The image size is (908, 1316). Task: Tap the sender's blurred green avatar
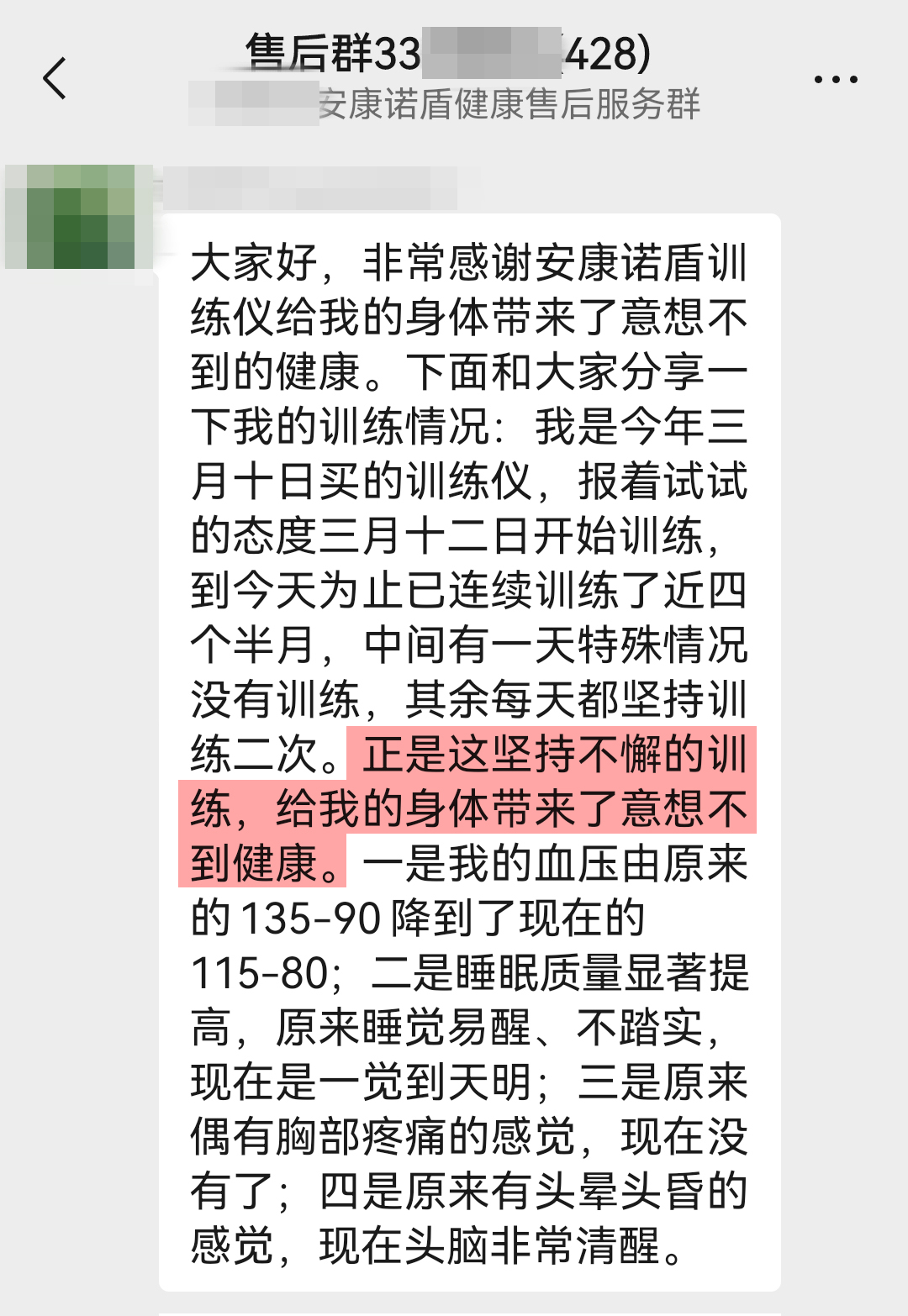point(81,217)
